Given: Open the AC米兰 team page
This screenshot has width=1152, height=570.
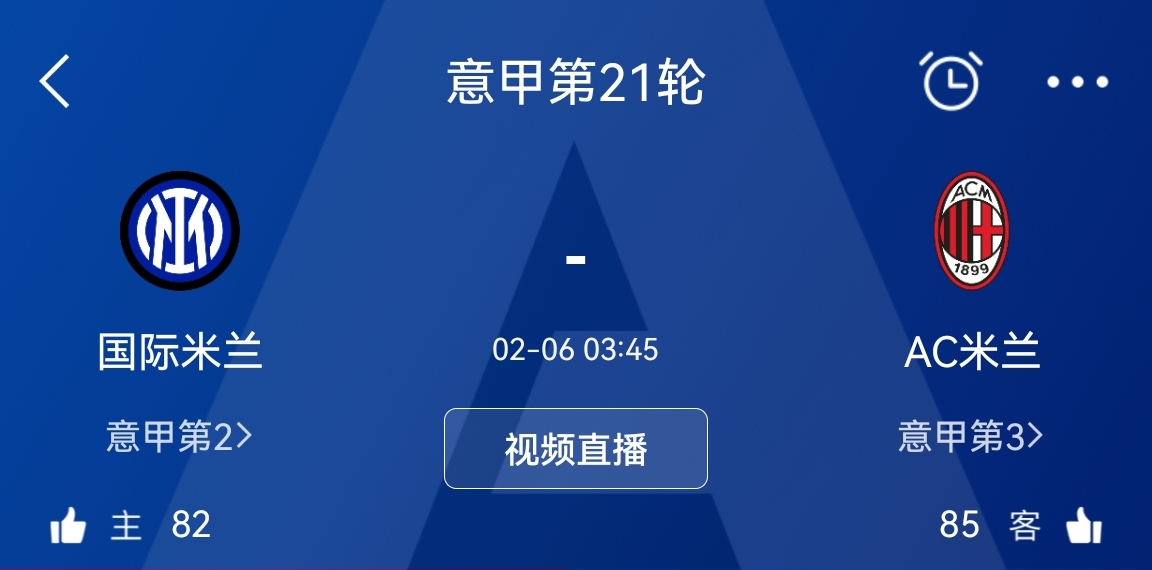Looking at the screenshot, I should coord(971,231).
